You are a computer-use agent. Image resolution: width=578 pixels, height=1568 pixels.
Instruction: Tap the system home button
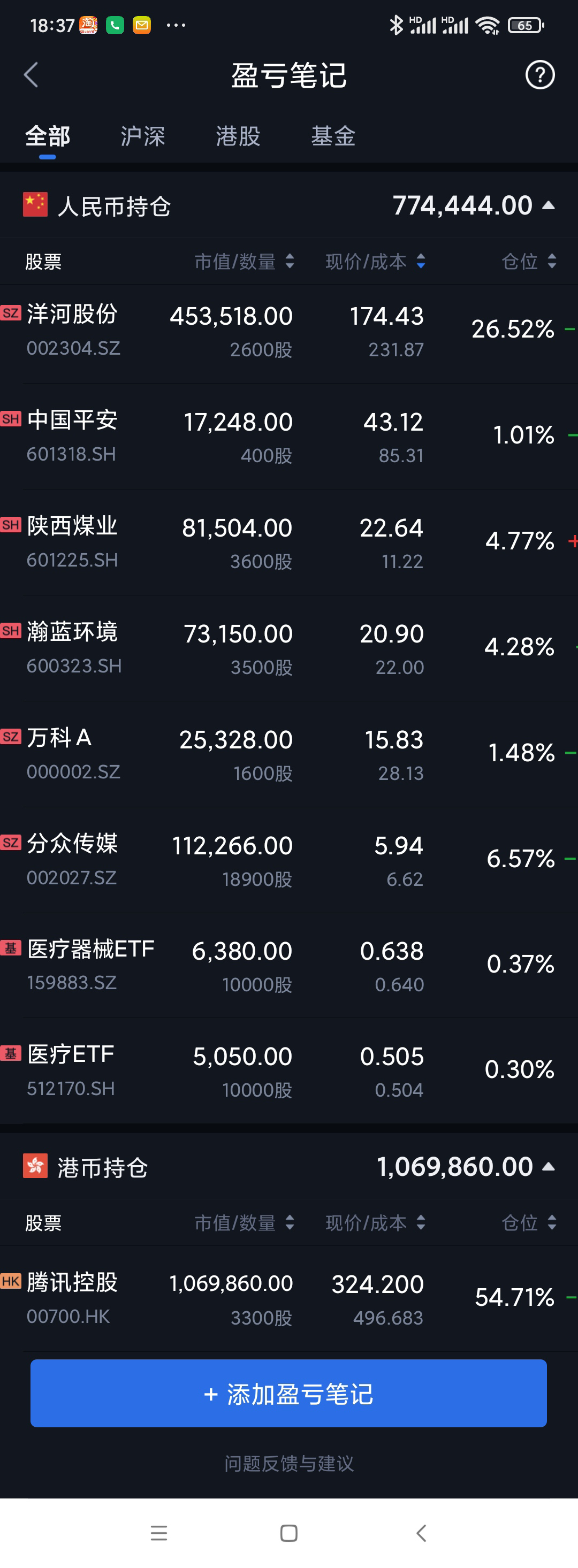[288, 1533]
